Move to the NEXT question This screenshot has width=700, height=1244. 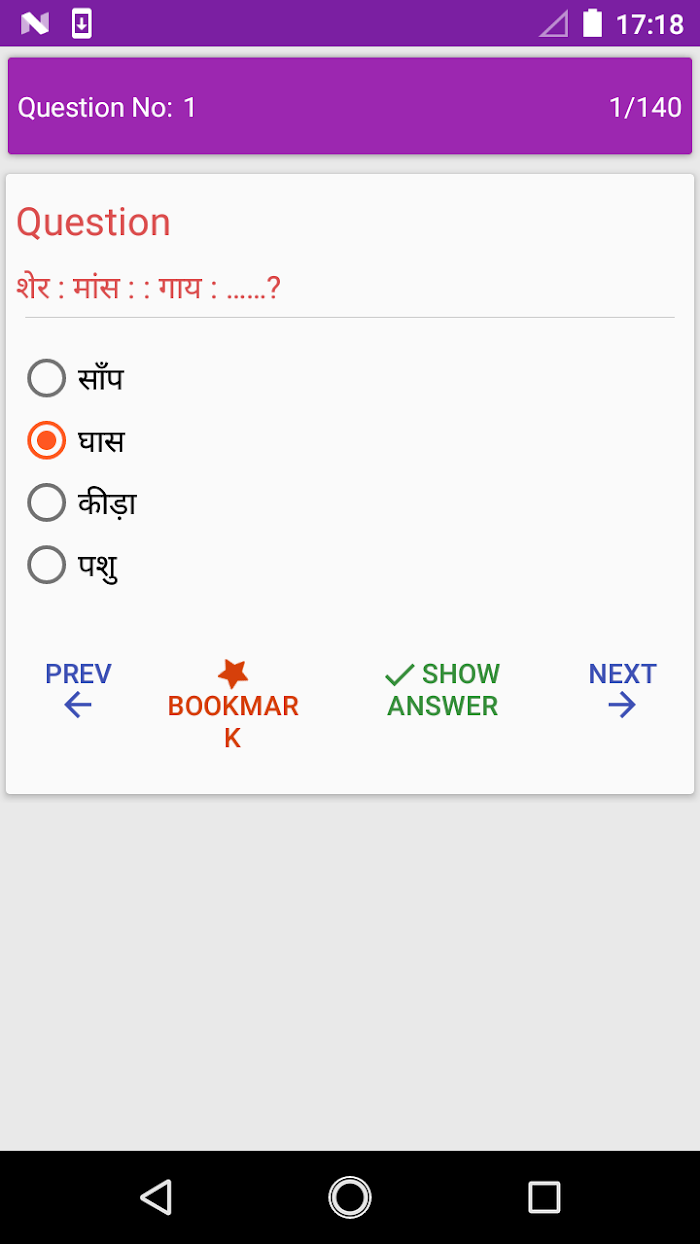622,690
